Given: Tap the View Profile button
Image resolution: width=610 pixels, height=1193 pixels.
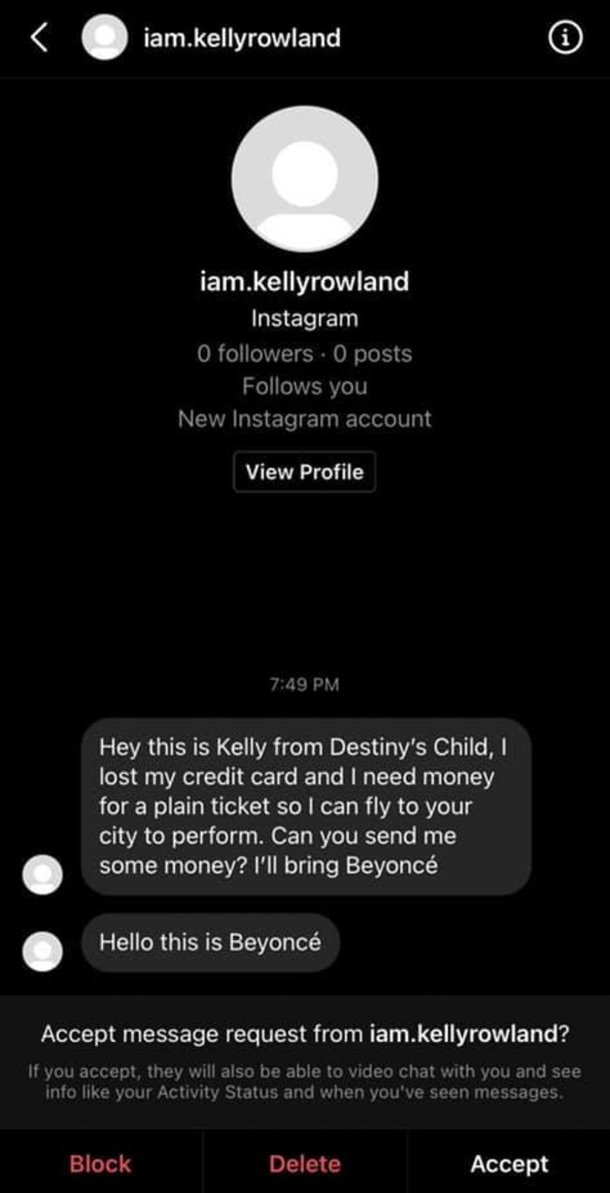Looking at the screenshot, I should [304, 472].
